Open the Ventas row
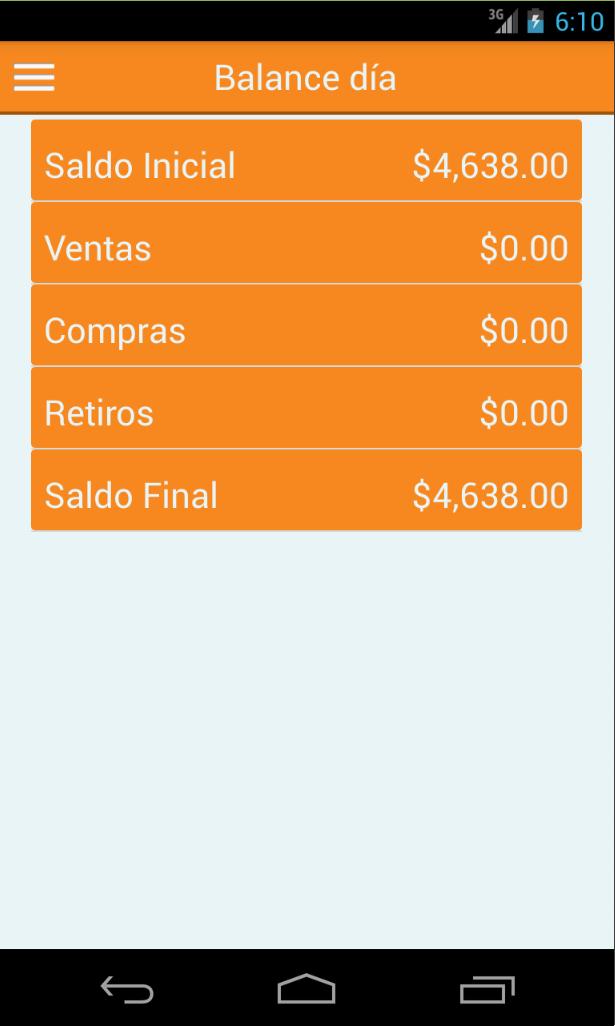 click(x=306, y=243)
